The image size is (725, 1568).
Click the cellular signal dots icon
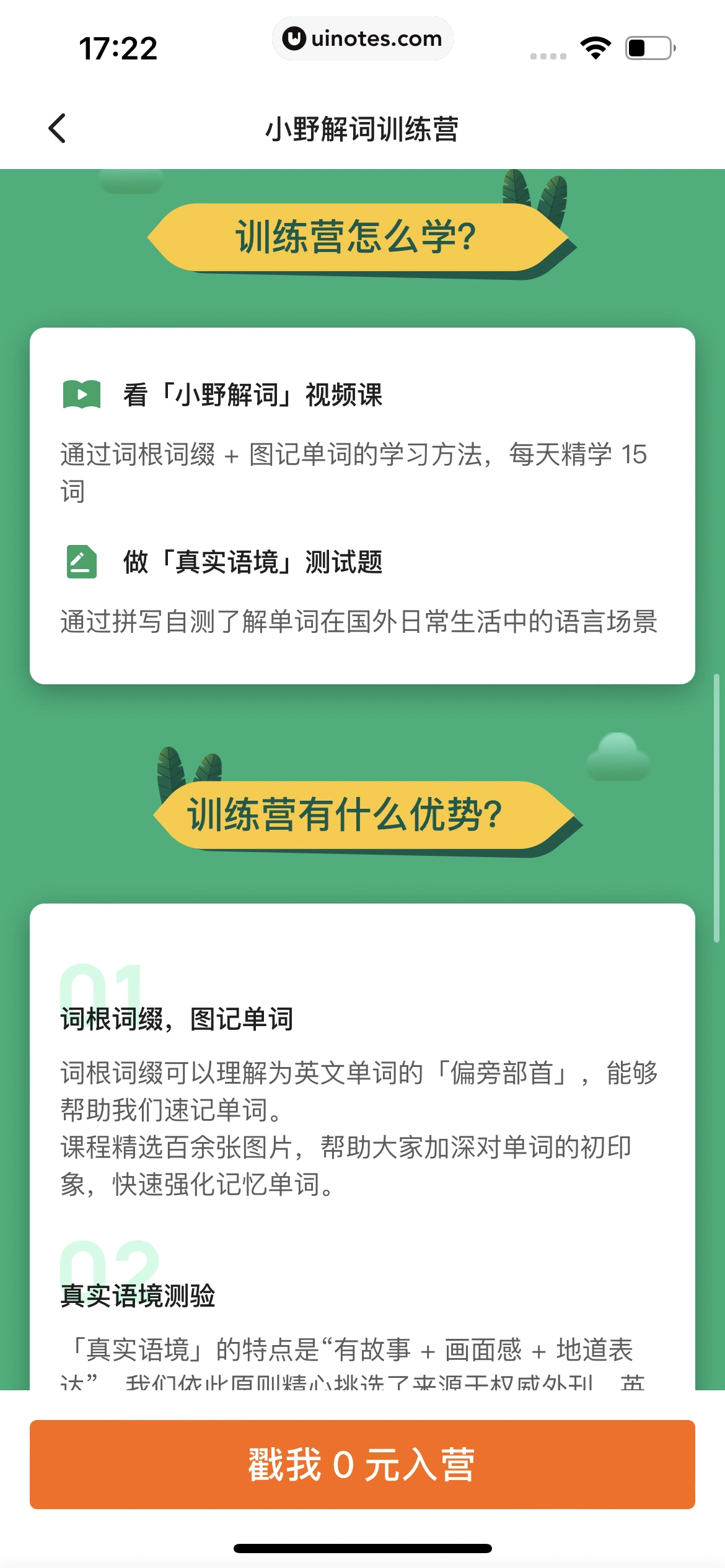(548, 55)
